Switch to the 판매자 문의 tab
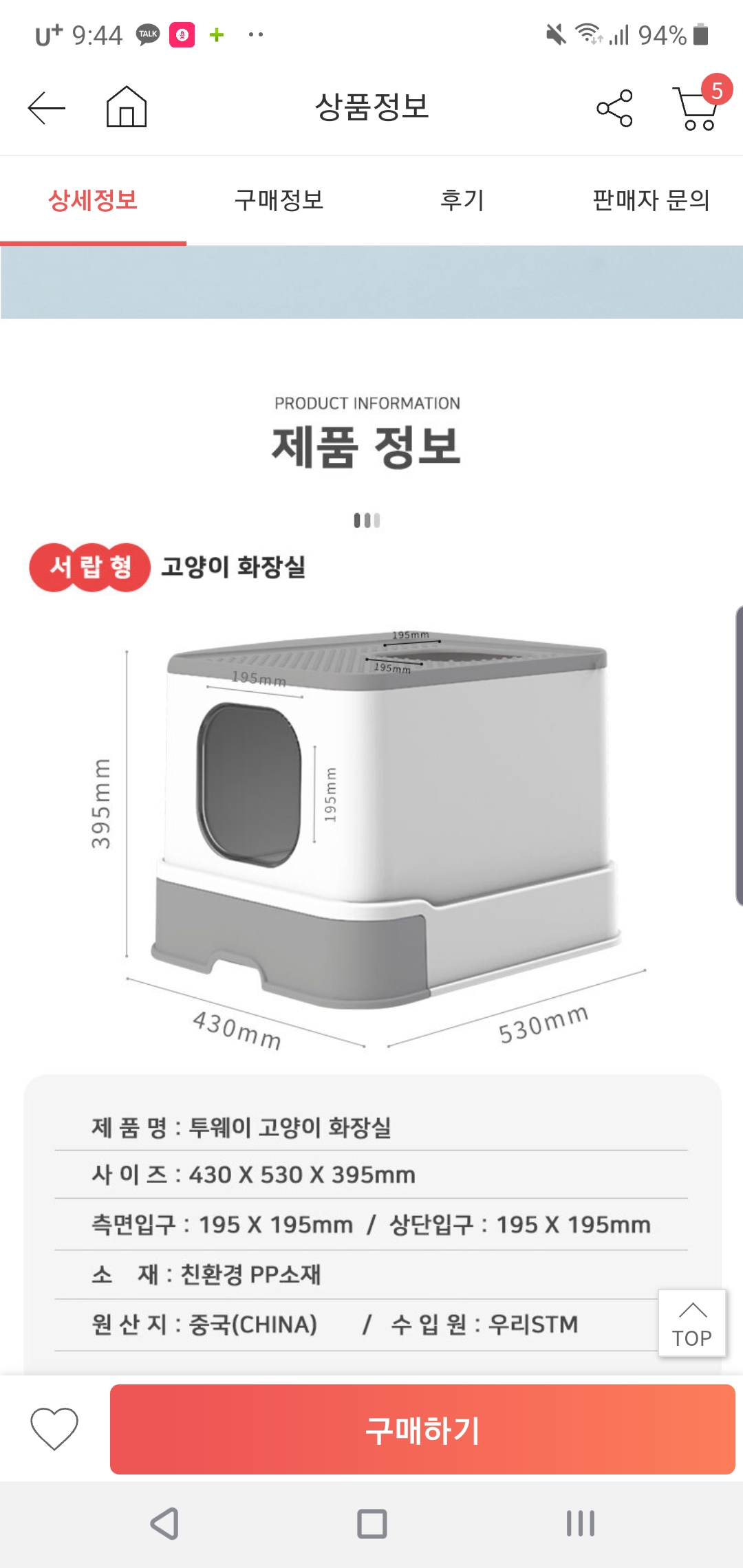 tap(650, 200)
